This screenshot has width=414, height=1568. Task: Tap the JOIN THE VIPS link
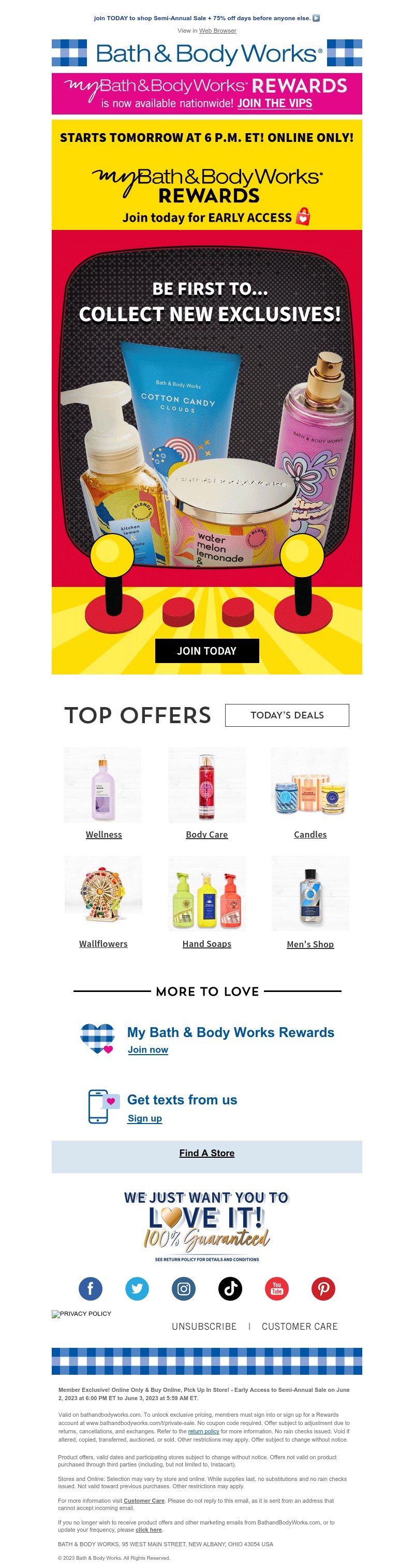[274, 104]
